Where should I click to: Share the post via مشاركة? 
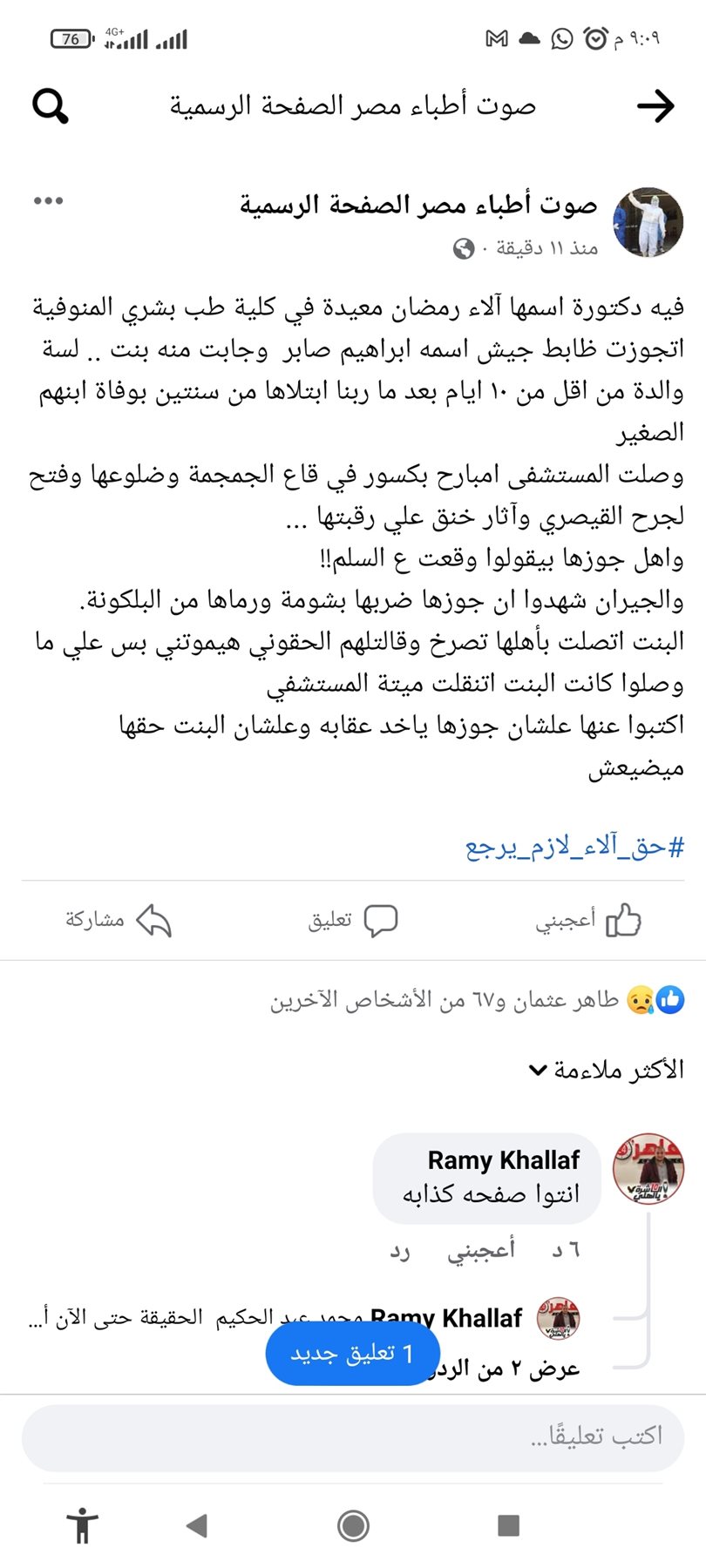click(119, 920)
